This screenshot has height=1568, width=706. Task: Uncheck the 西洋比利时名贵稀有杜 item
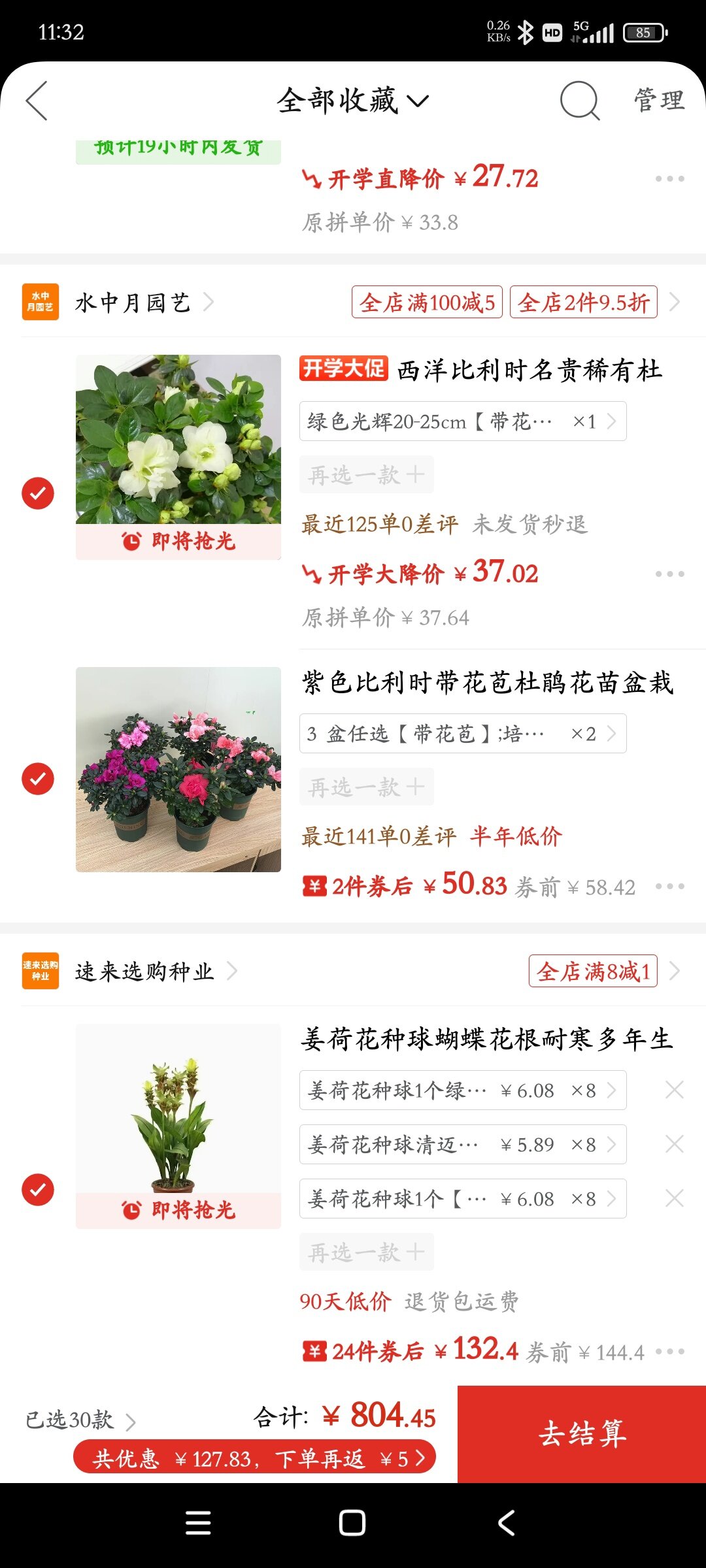[38, 493]
